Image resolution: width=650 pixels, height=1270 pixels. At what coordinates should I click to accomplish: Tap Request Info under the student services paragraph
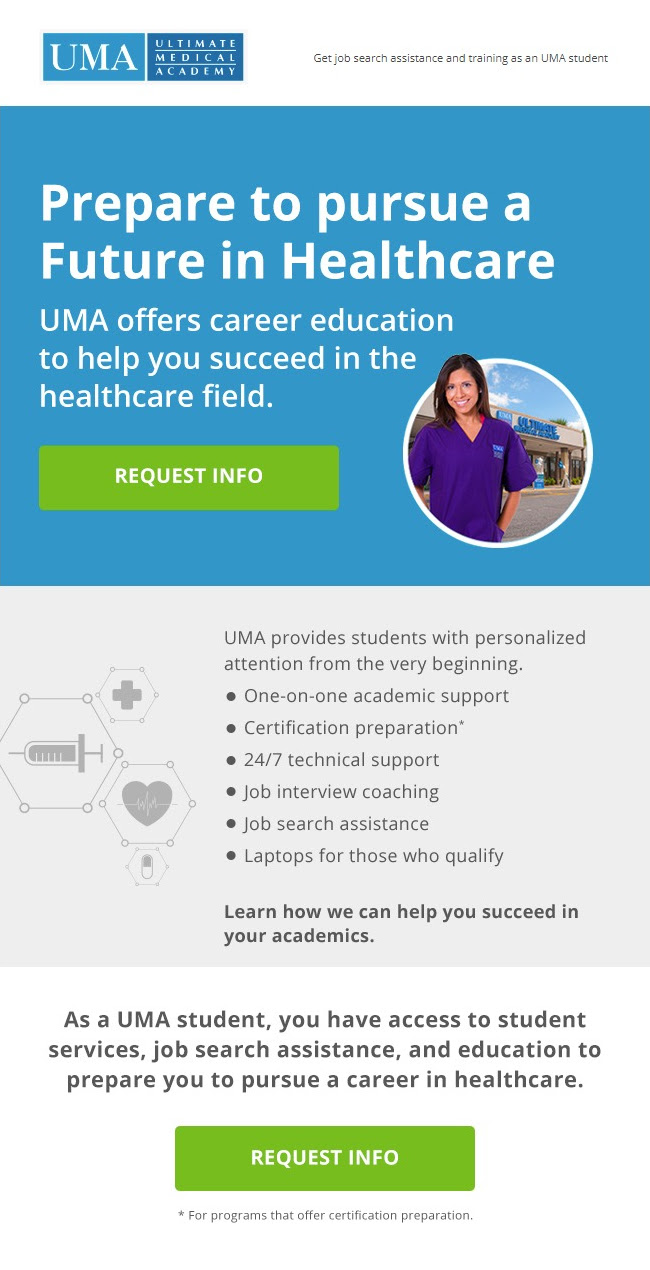pos(324,1158)
